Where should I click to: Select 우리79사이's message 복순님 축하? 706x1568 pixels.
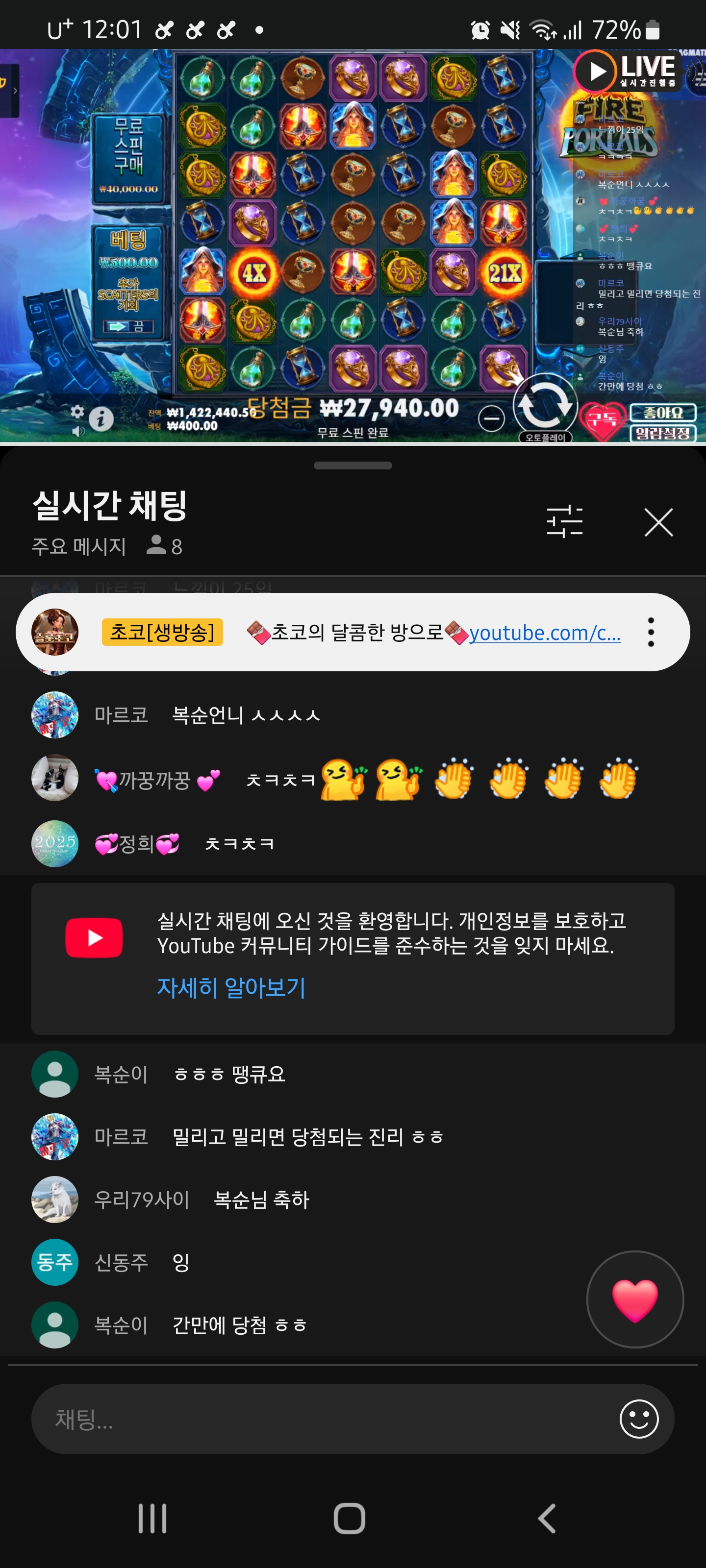(x=261, y=1199)
